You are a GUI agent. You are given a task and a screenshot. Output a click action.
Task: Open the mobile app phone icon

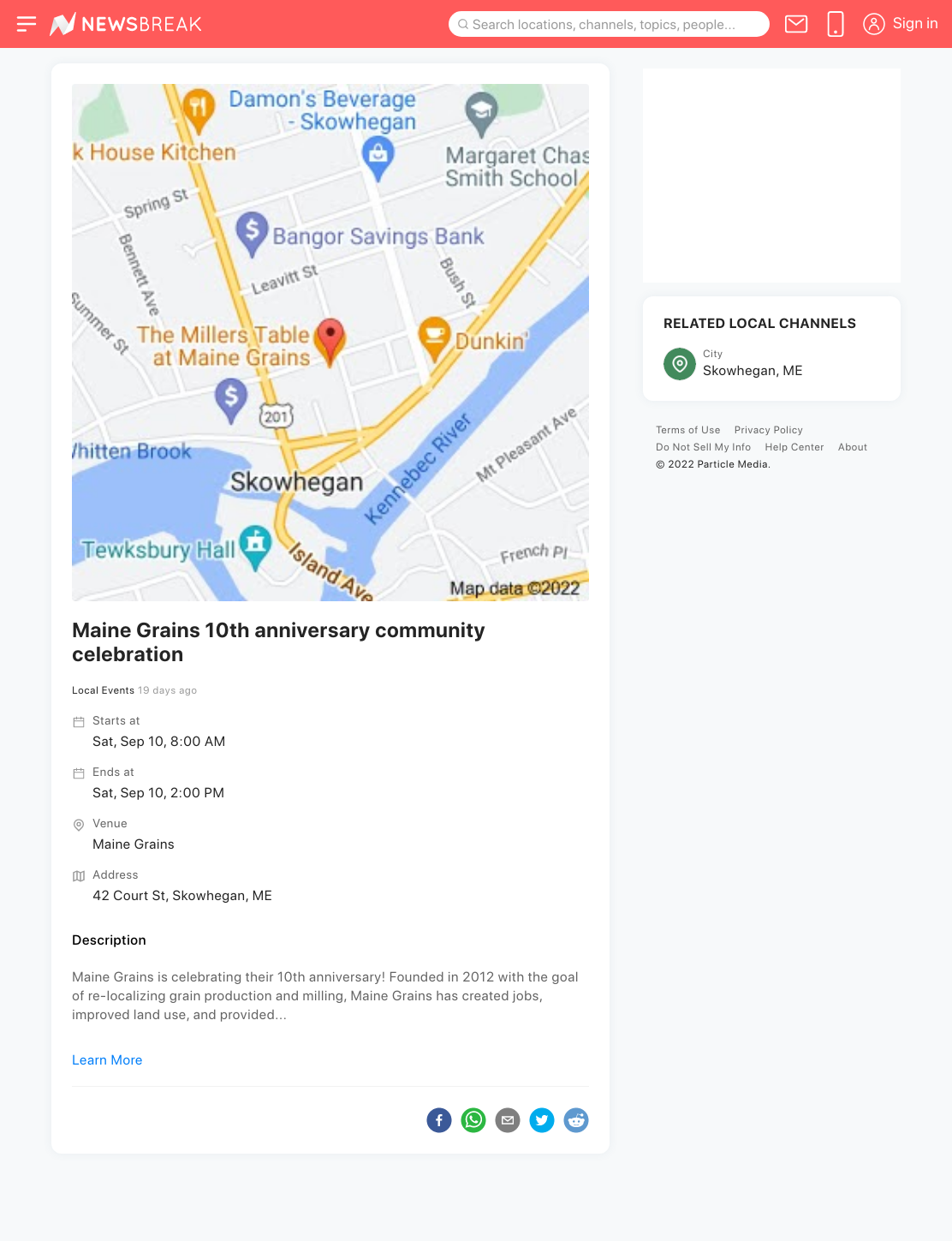pyautogui.click(x=836, y=24)
